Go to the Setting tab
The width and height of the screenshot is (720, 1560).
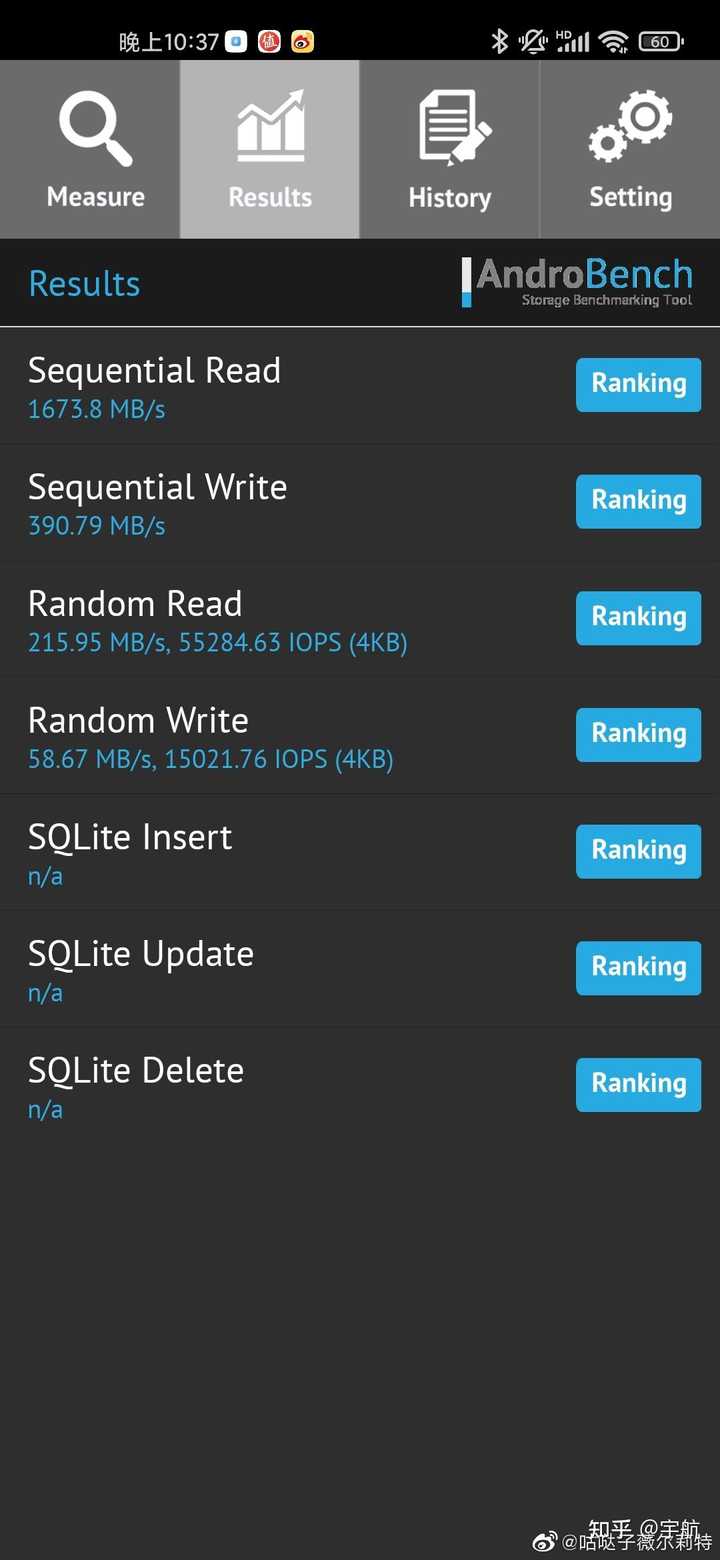630,150
